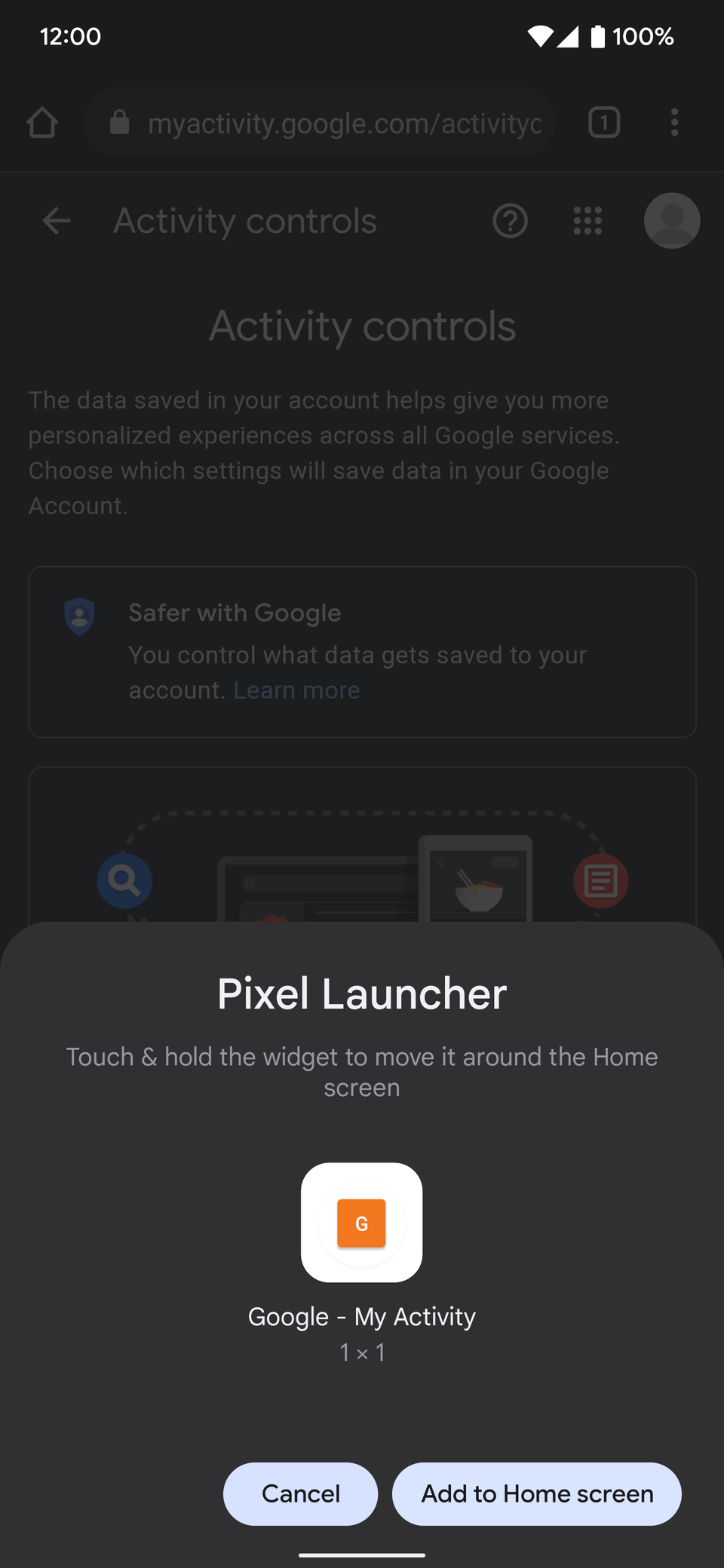This screenshot has height=1568, width=724.
Task: Open Chrome's three-dot overflow menu
Action: click(673, 123)
